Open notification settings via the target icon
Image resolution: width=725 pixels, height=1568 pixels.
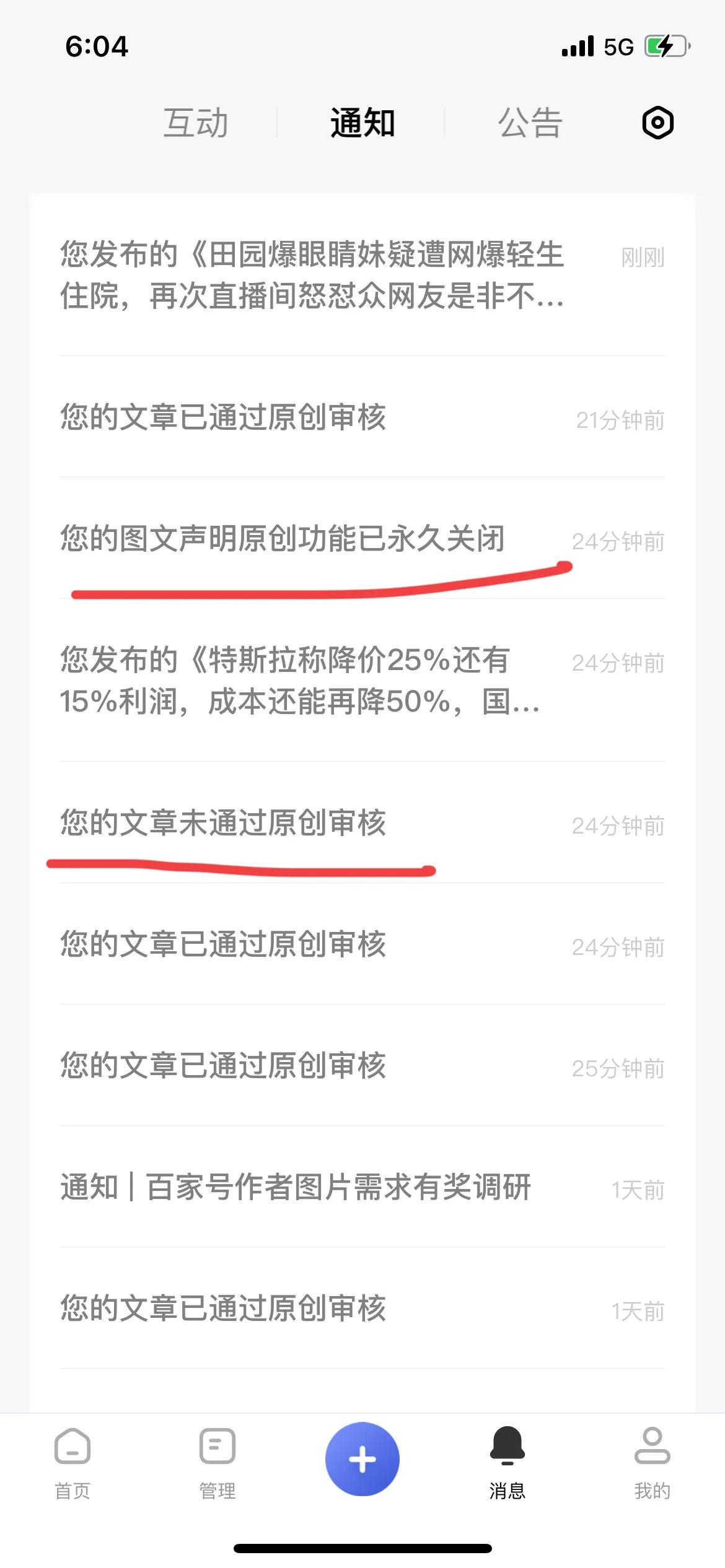point(657,123)
